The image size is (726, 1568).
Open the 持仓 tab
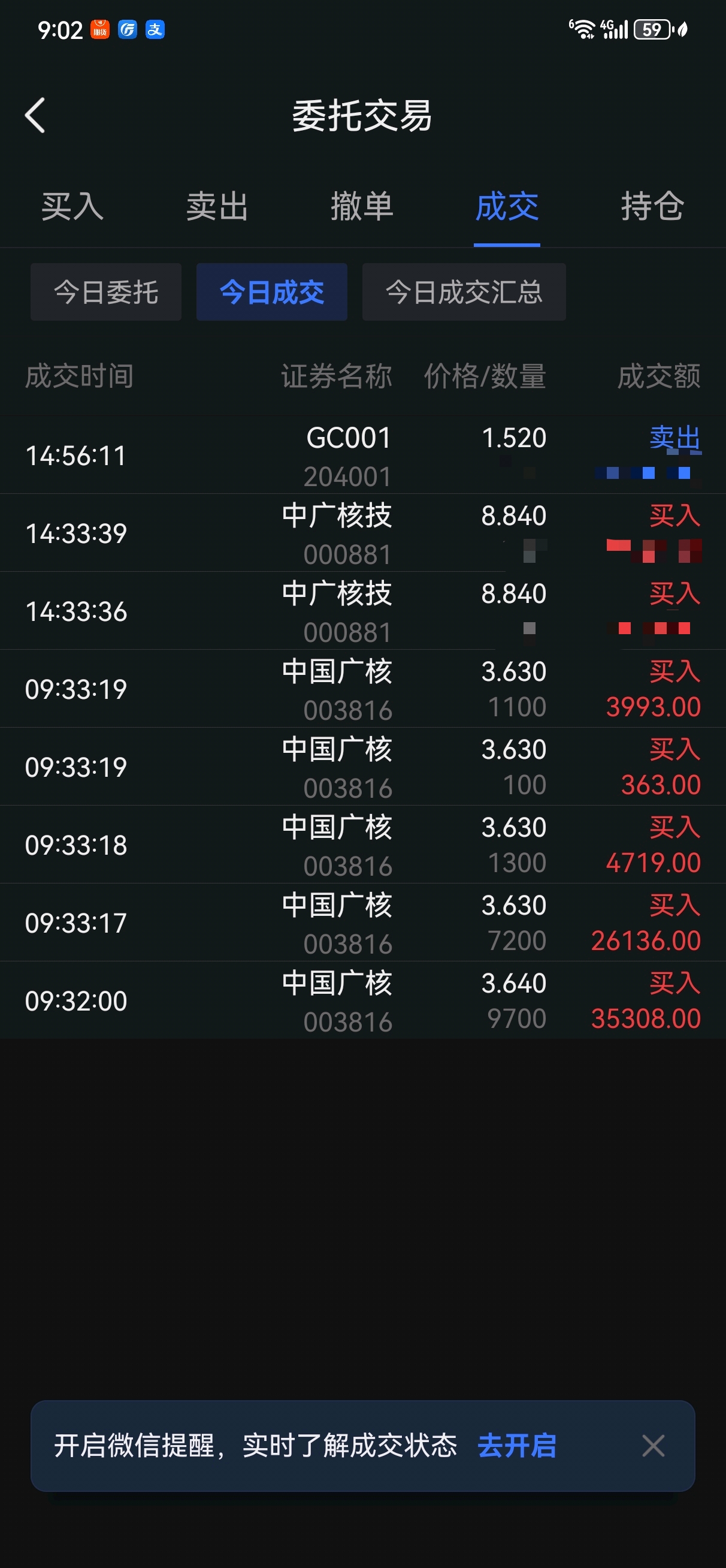(652, 206)
